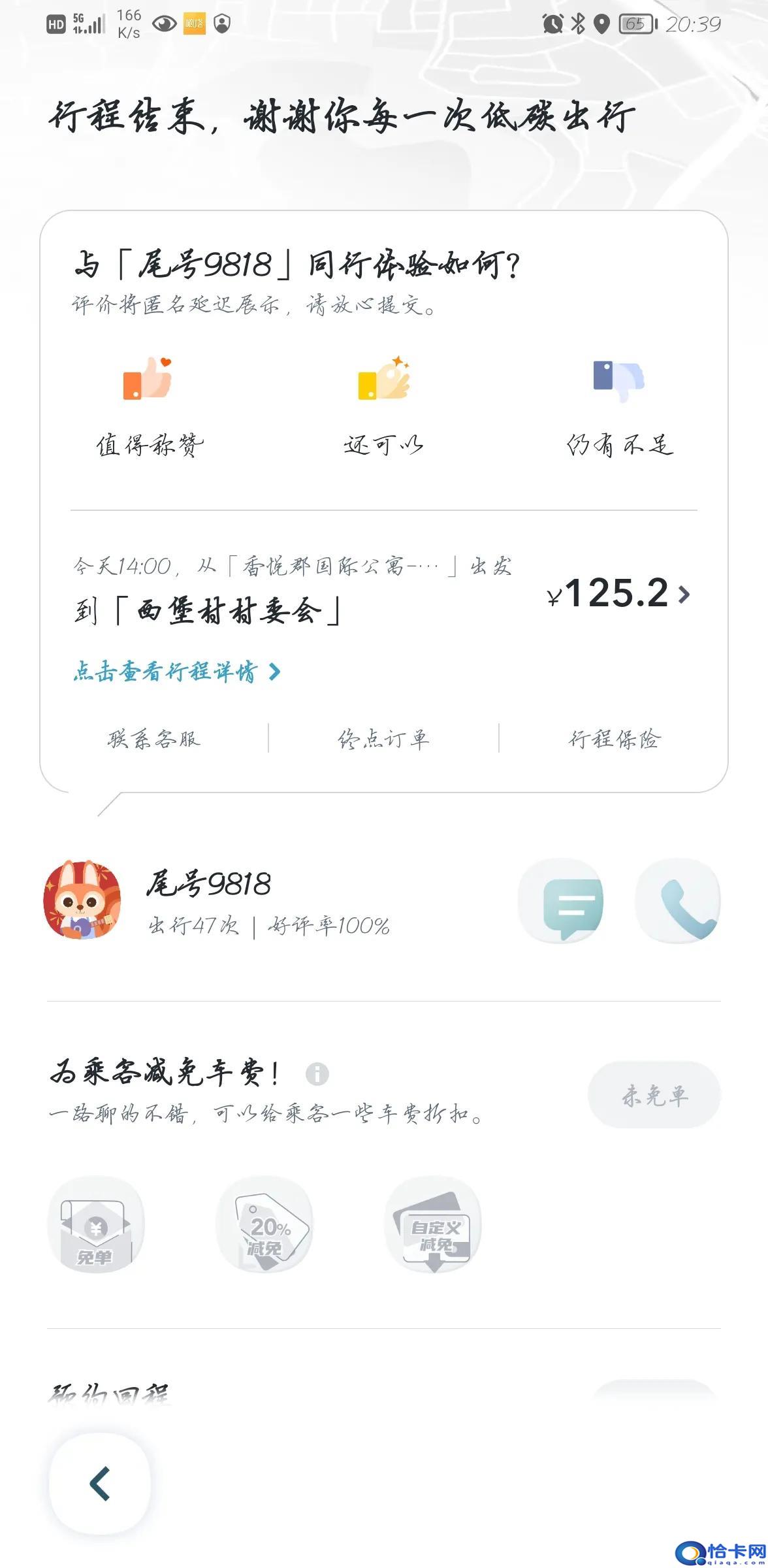Image resolution: width=768 pixels, height=1568 pixels.
Task: Rate the trip as 值得称赞
Action: click(x=150, y=405)
